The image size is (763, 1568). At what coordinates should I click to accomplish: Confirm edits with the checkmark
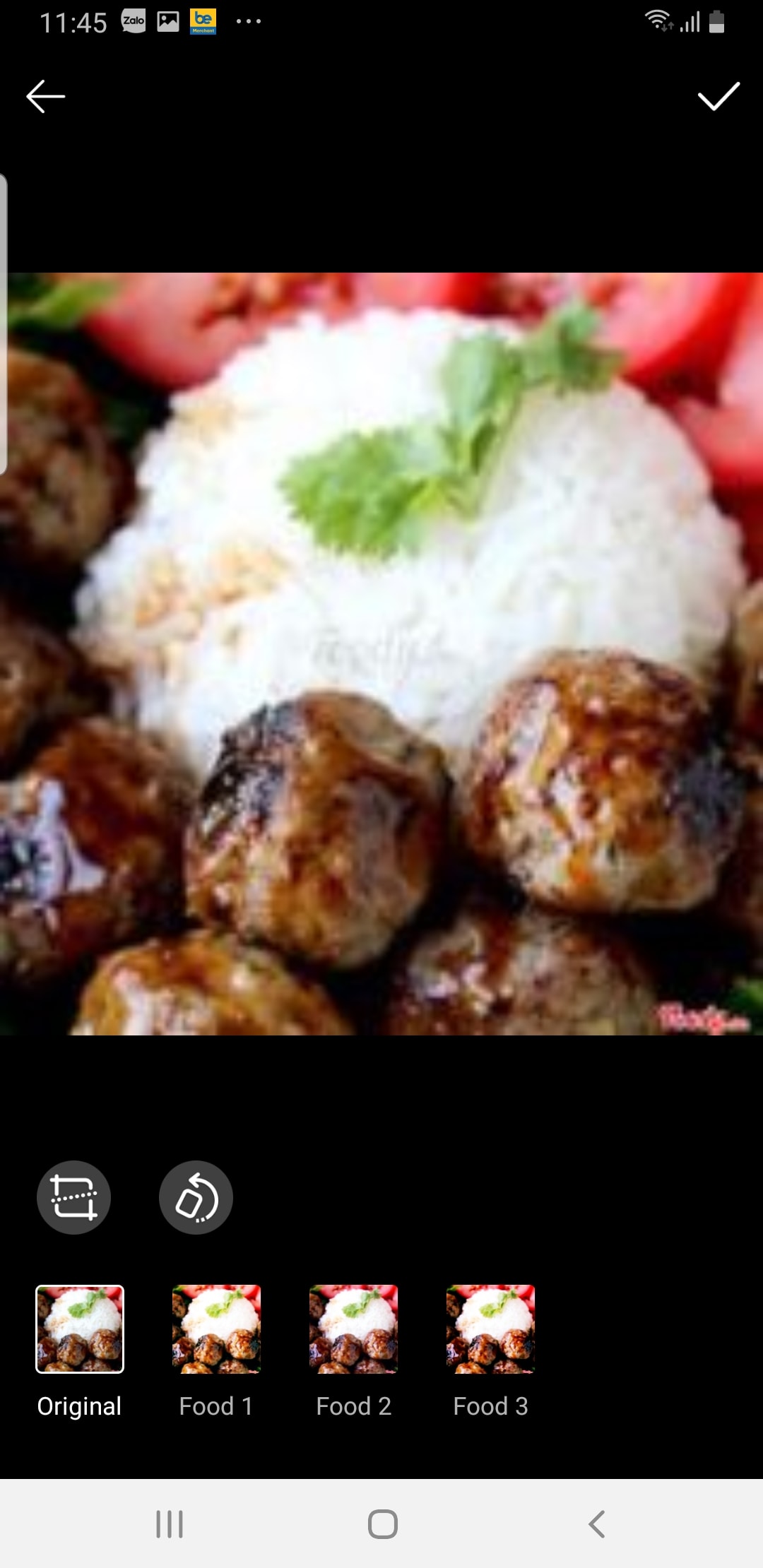(718, 97)
